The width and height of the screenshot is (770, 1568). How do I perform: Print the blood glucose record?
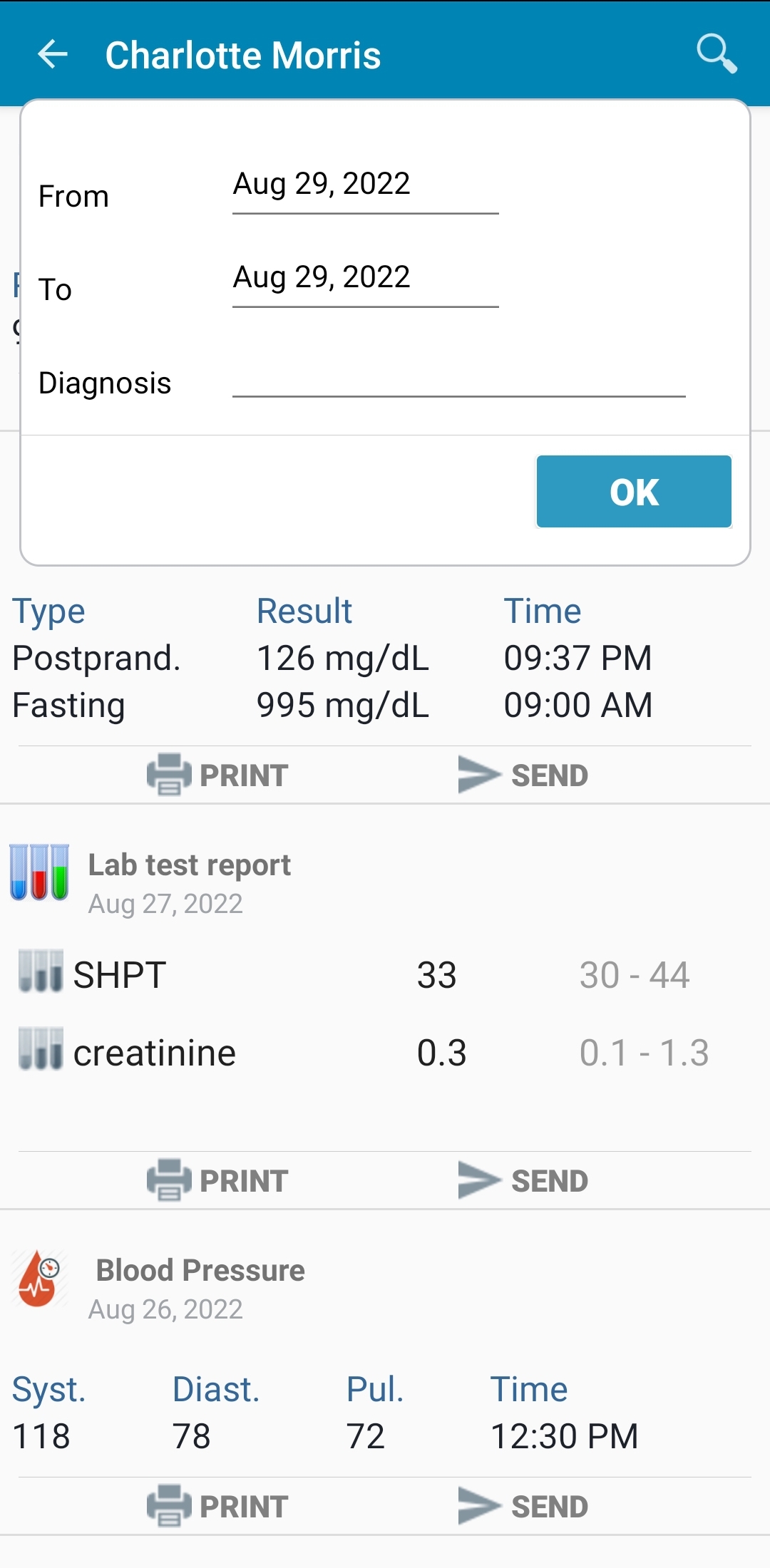pos(217,775)
